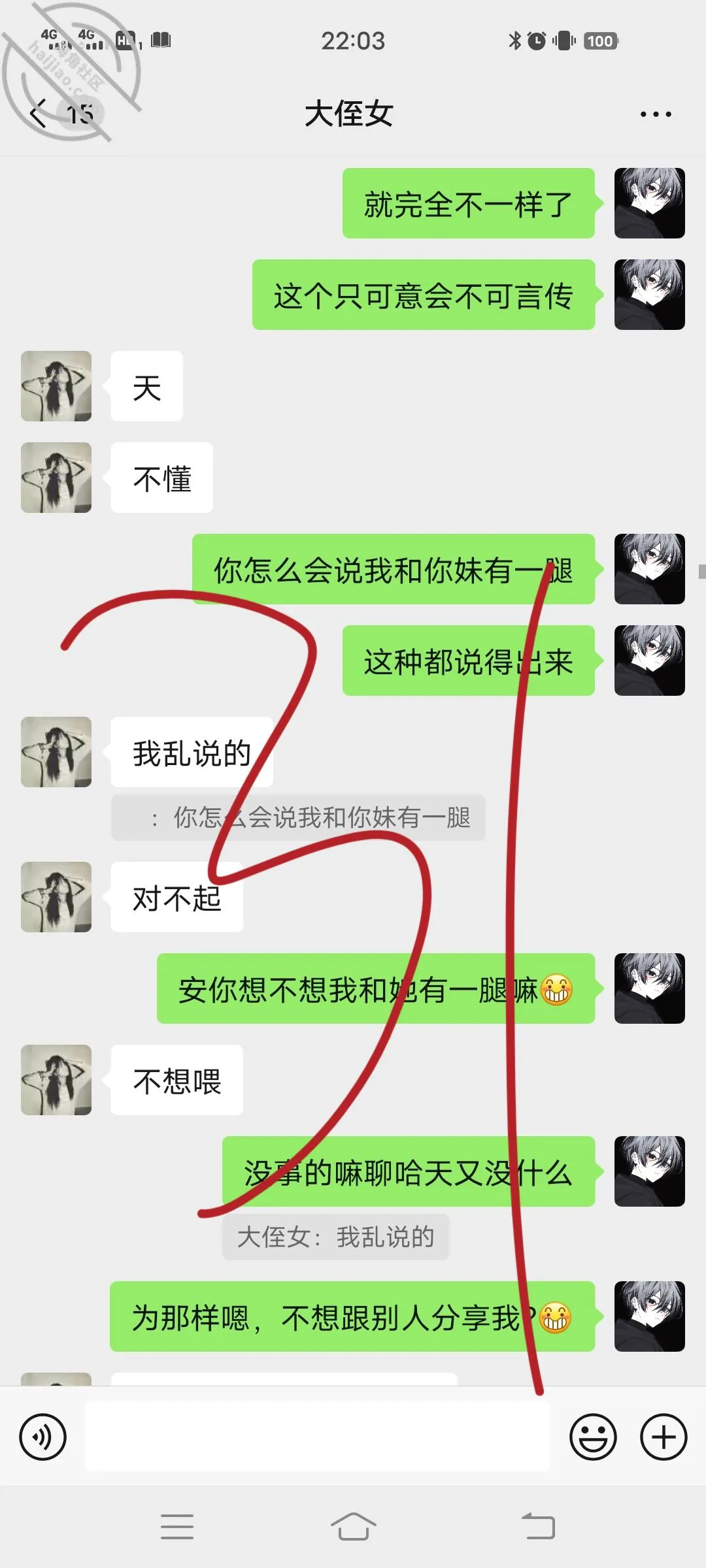Screen dimensions: 706x1568
Task: Switch to voice message input
Action: coord(43,1437)
